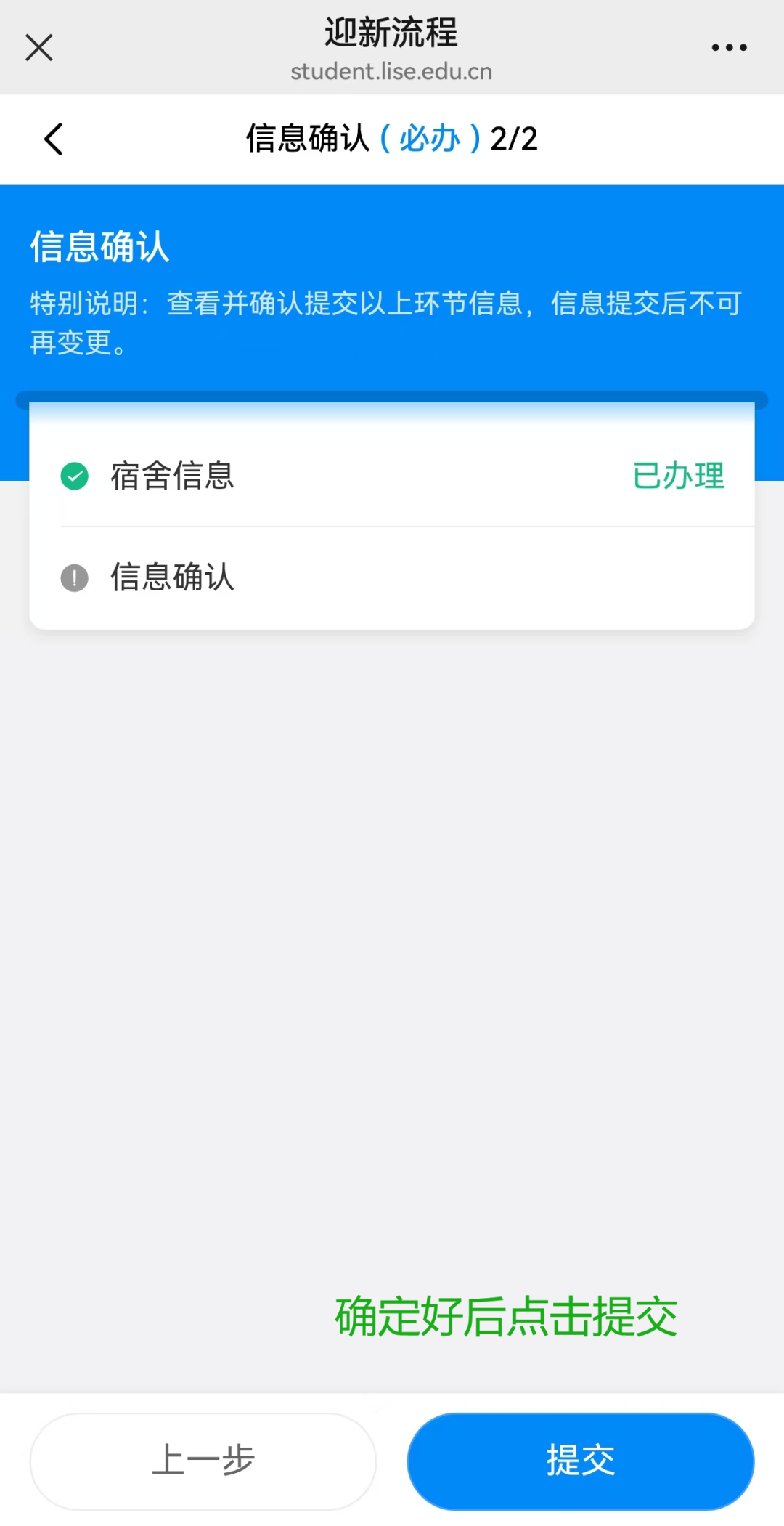
Task: Open the three-dot overflow menu
Action: point(729,48)
